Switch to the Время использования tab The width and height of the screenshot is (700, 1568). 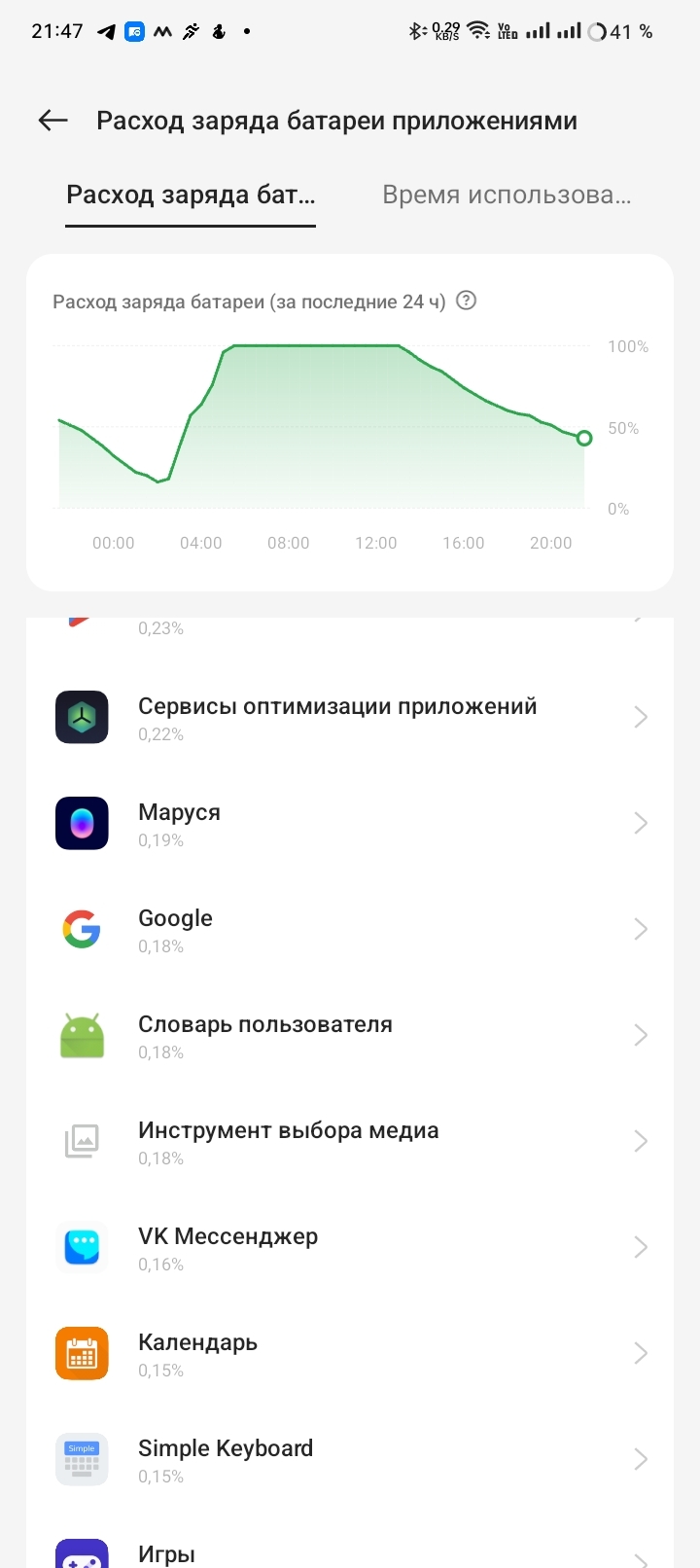507,195
